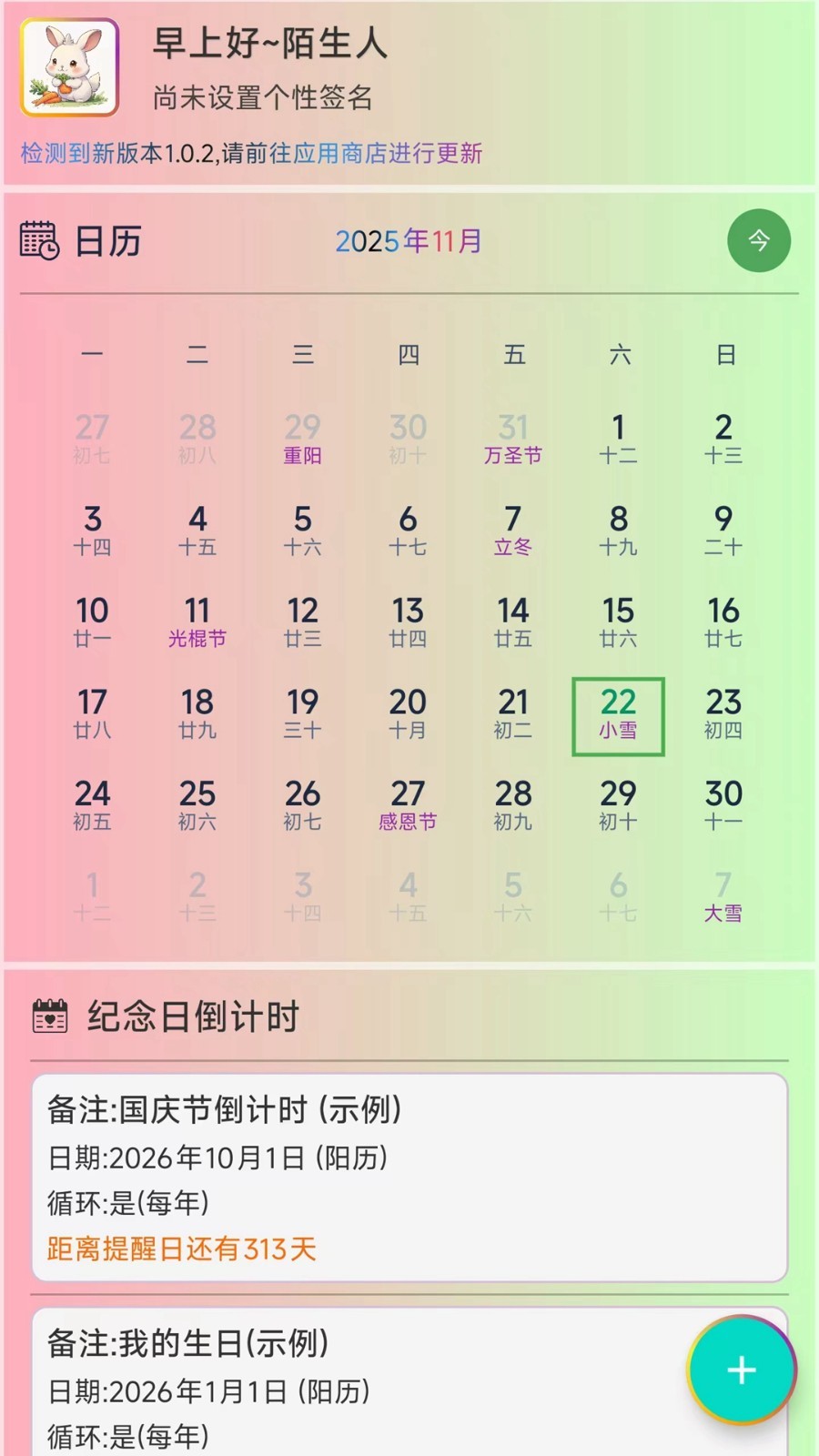Open the rabbit profile avatar

[x=70, y=68]
